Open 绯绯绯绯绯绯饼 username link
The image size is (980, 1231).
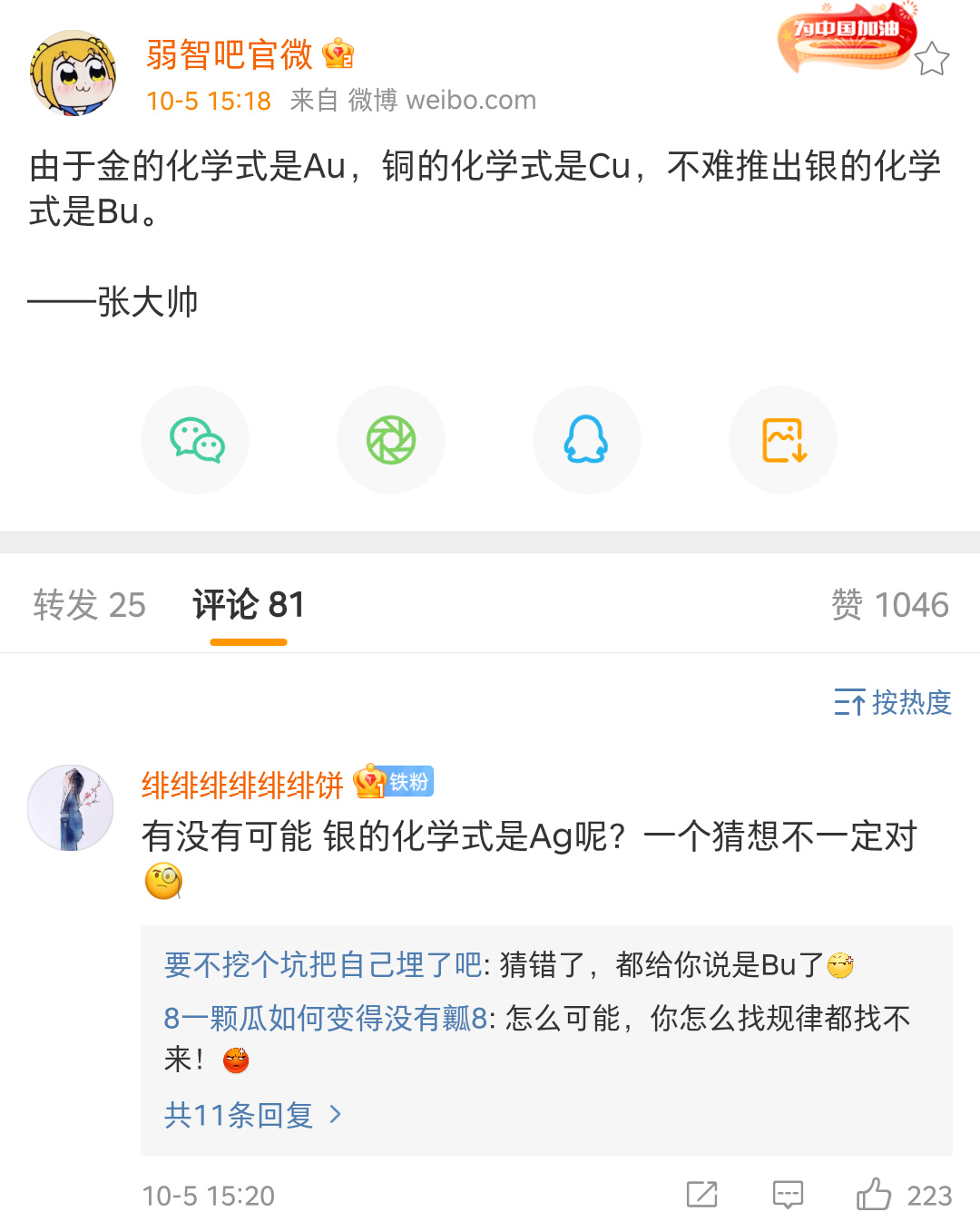(242, 785)
